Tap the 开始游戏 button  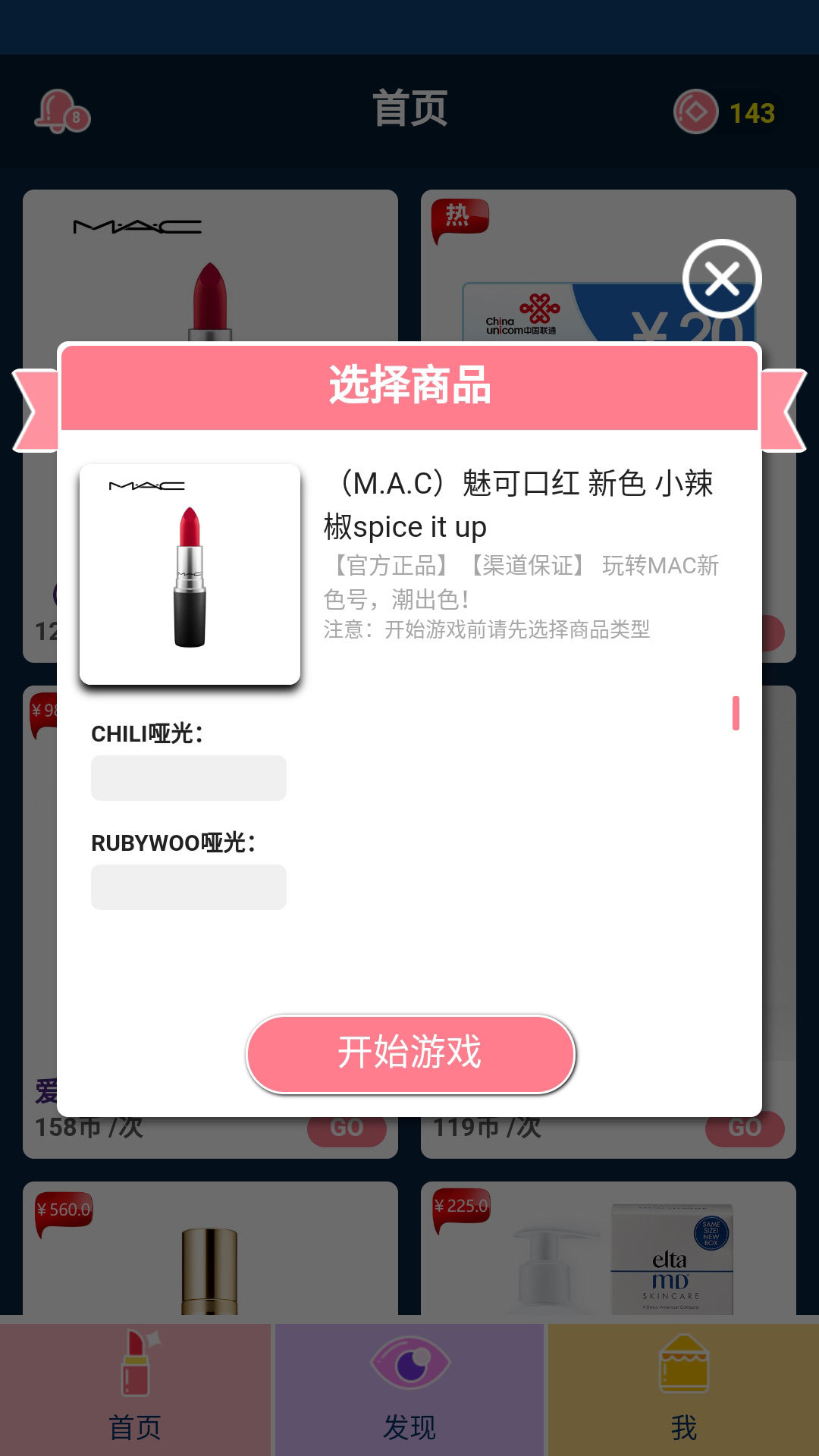[x=410, y=1053]
